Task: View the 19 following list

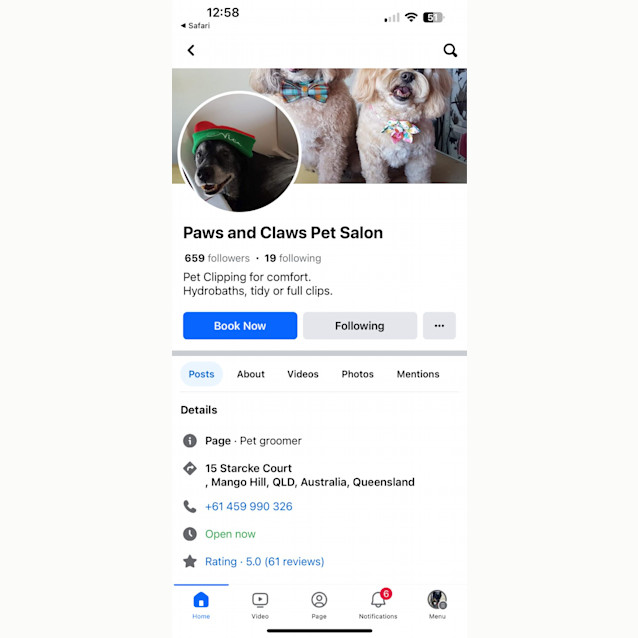Action: pyautogui.click(x=293, y=258)
